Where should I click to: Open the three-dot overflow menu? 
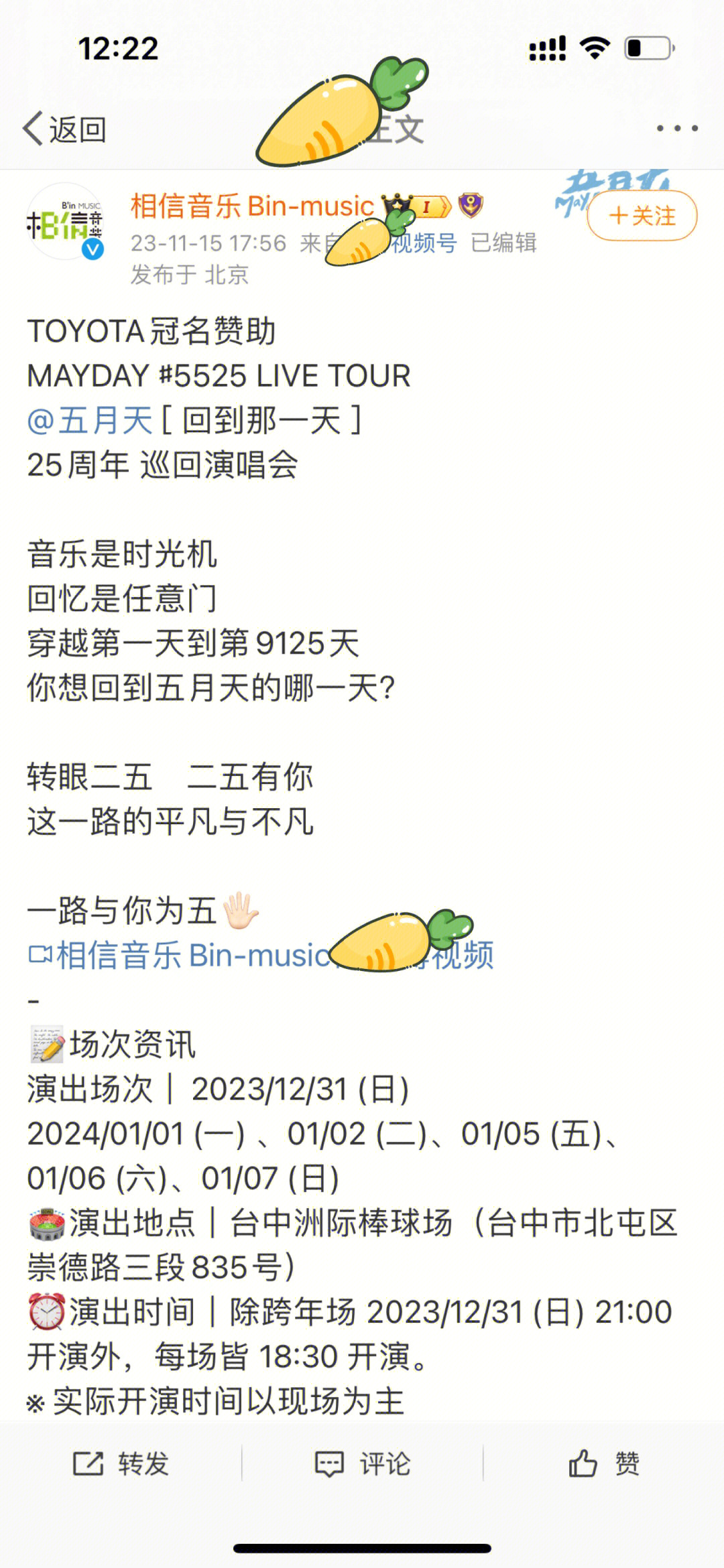coord(677,129)
